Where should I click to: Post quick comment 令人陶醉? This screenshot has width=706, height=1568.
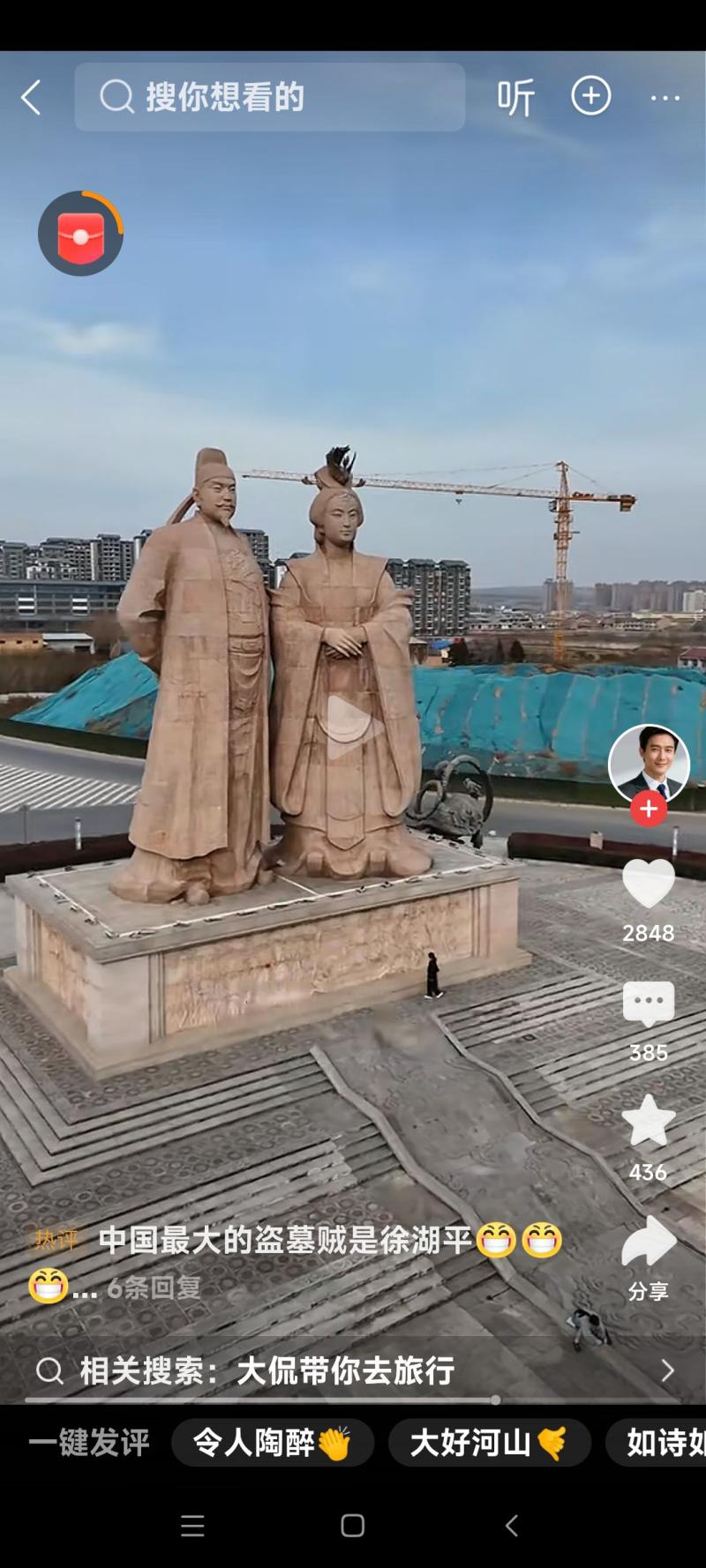coord(272,1443)
